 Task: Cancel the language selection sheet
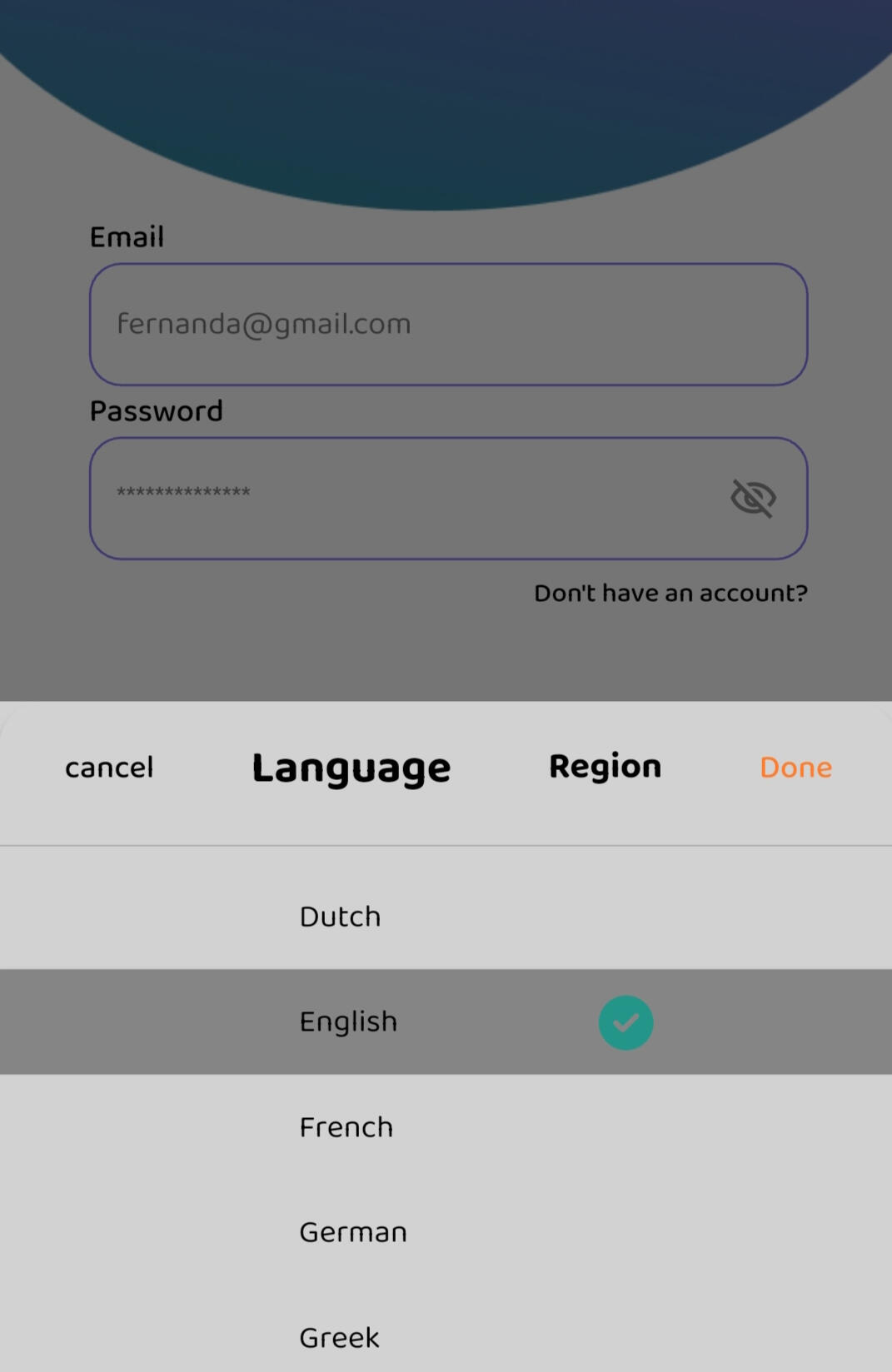109,767
